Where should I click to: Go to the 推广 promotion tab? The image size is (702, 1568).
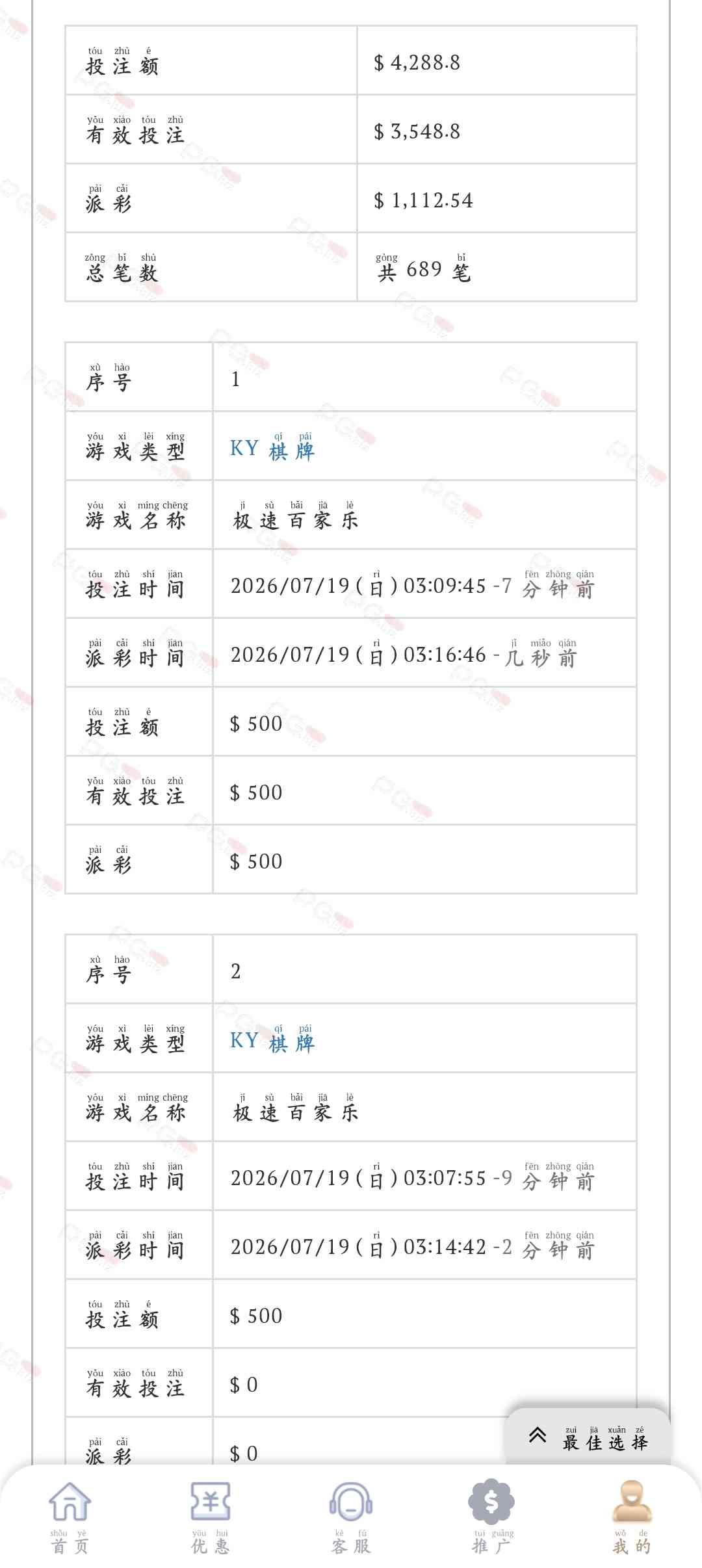[491, 1517]
